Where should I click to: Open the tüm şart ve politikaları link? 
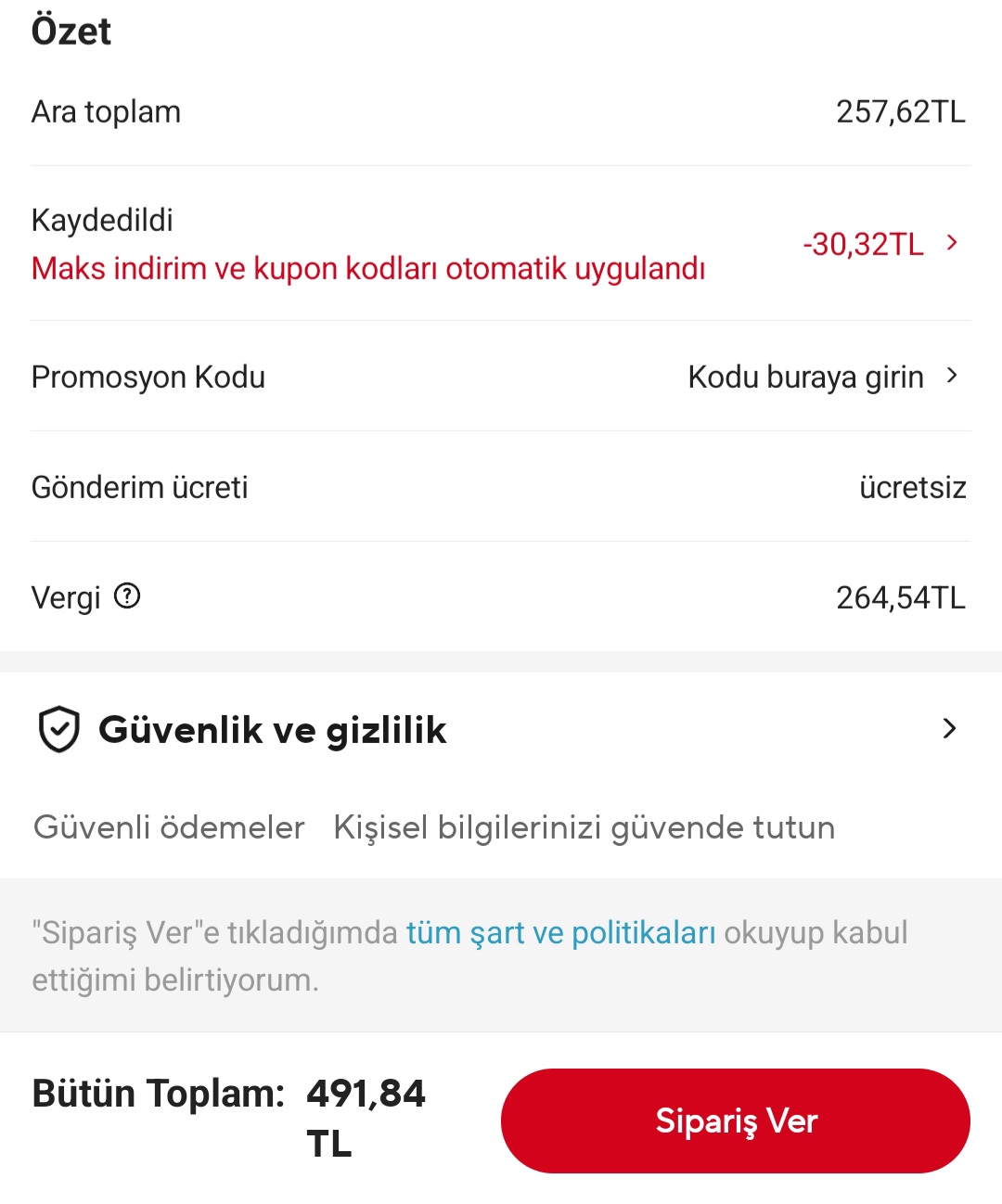pyautogui.click(x=560, y=932)
